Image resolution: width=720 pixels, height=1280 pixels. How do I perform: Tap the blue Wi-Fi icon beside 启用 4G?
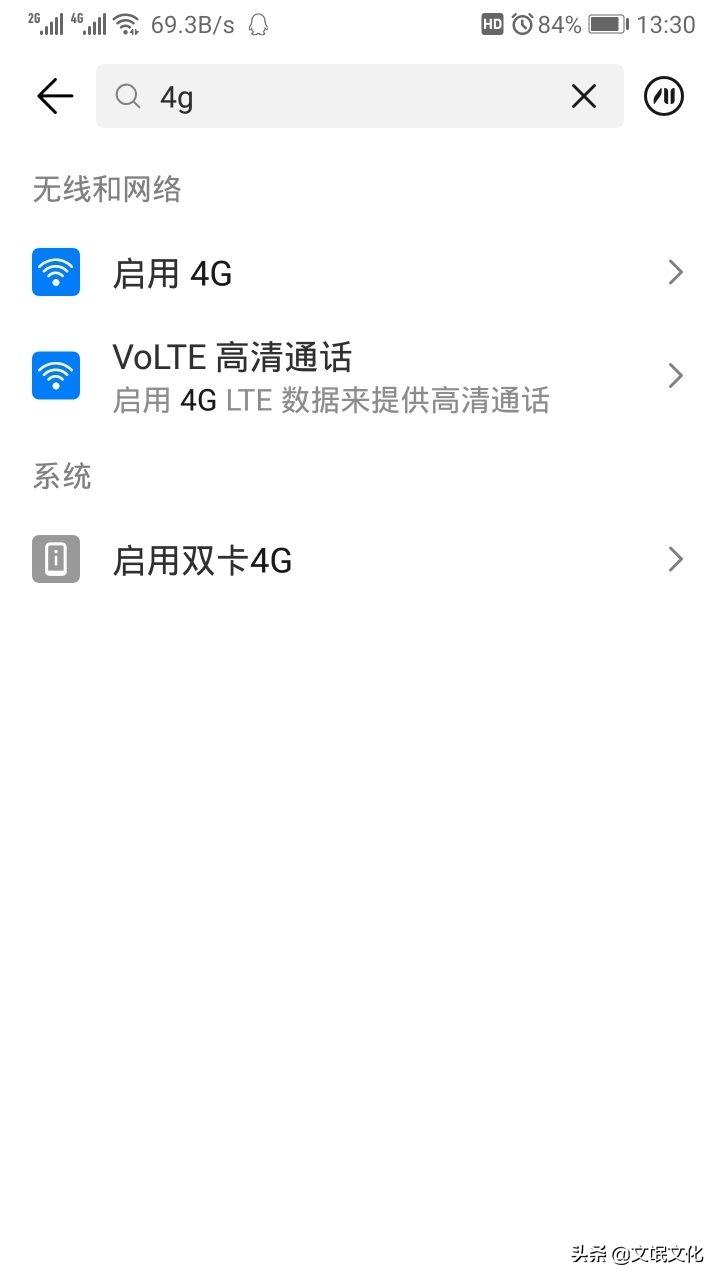(x=55, y=271)
